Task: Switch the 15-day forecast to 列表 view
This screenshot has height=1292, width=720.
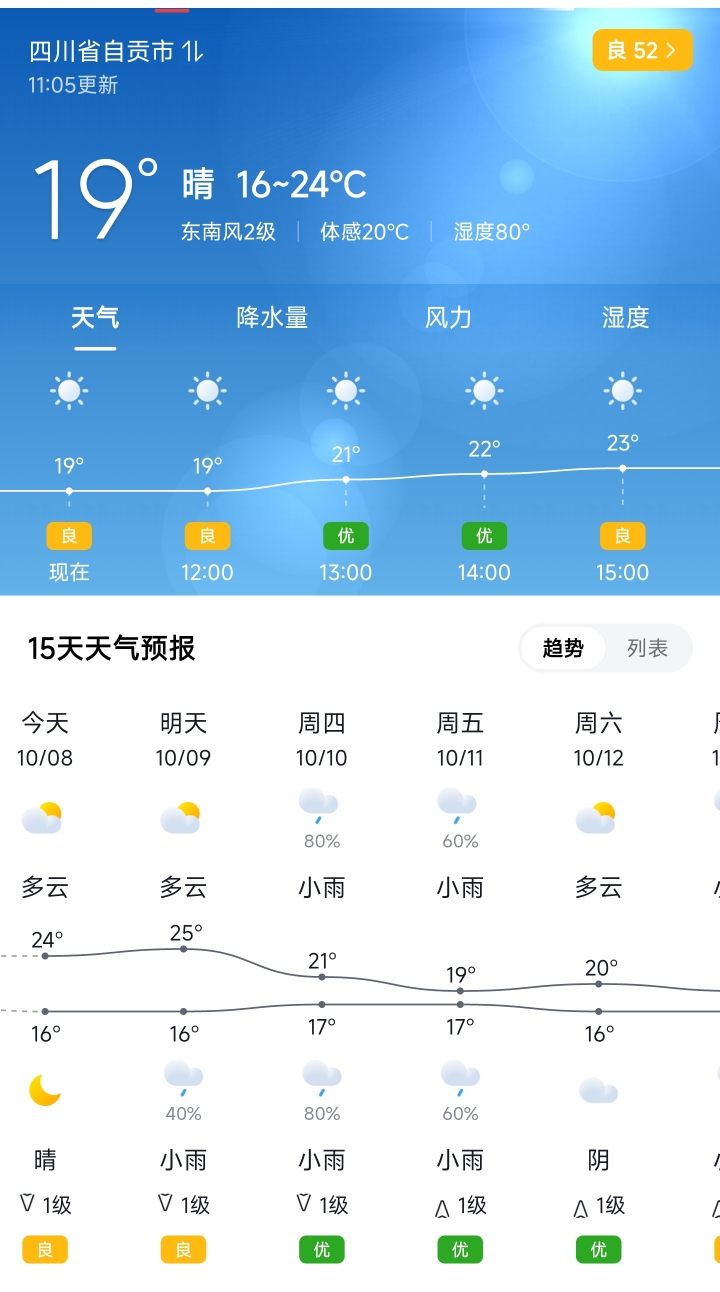Action: pyautogui.click(x=647, y=648)
